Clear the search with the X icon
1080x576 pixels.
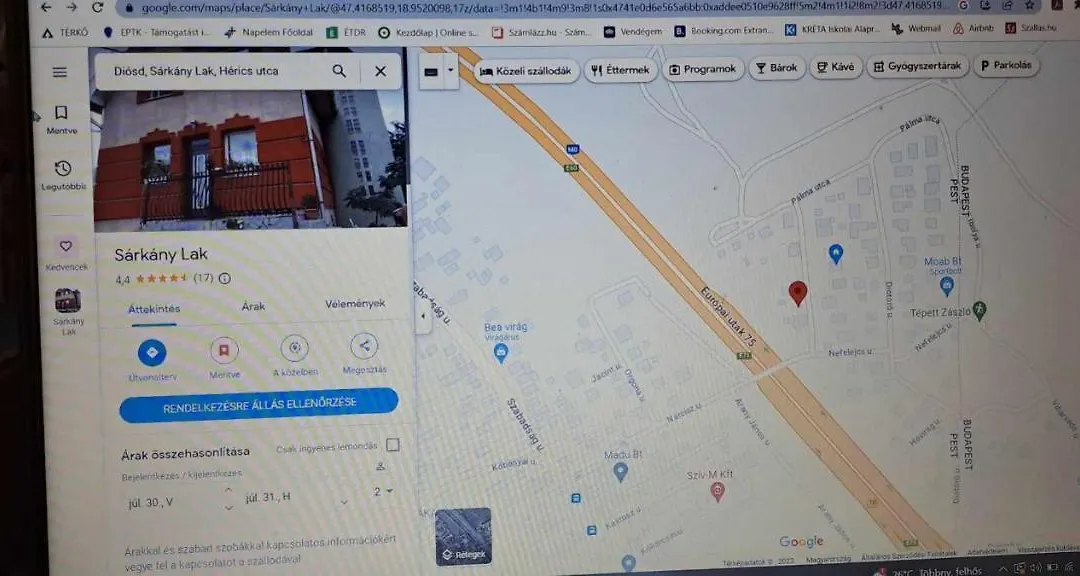click(x=380, y=71)
